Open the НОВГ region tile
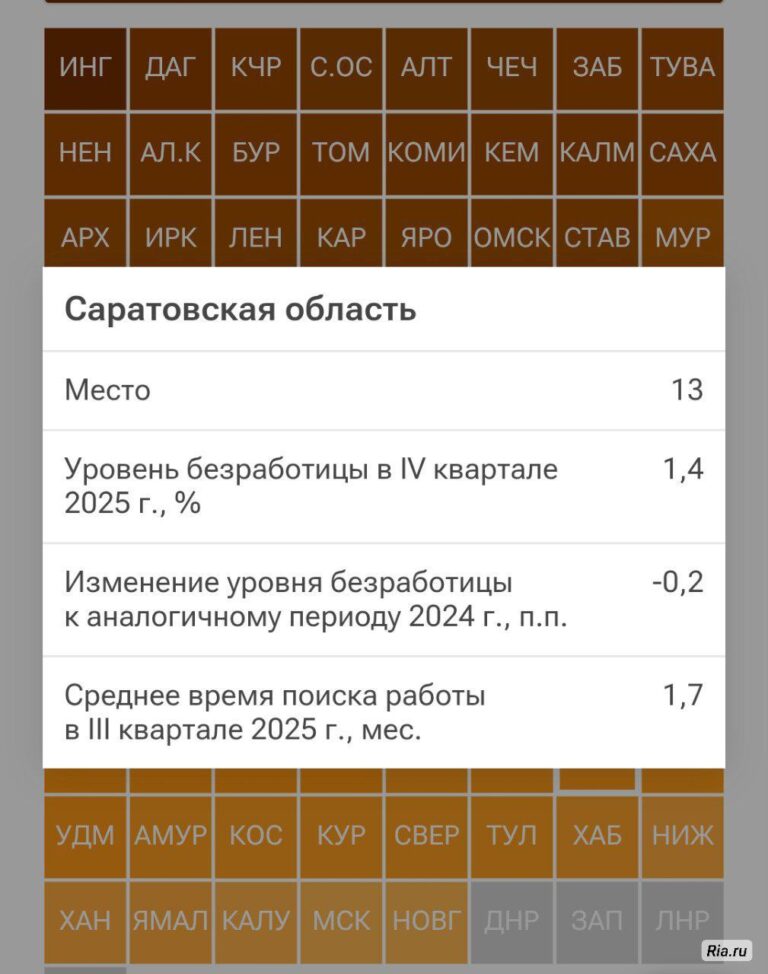This screenshot has width=768, height=974. [x=427, y=920]
